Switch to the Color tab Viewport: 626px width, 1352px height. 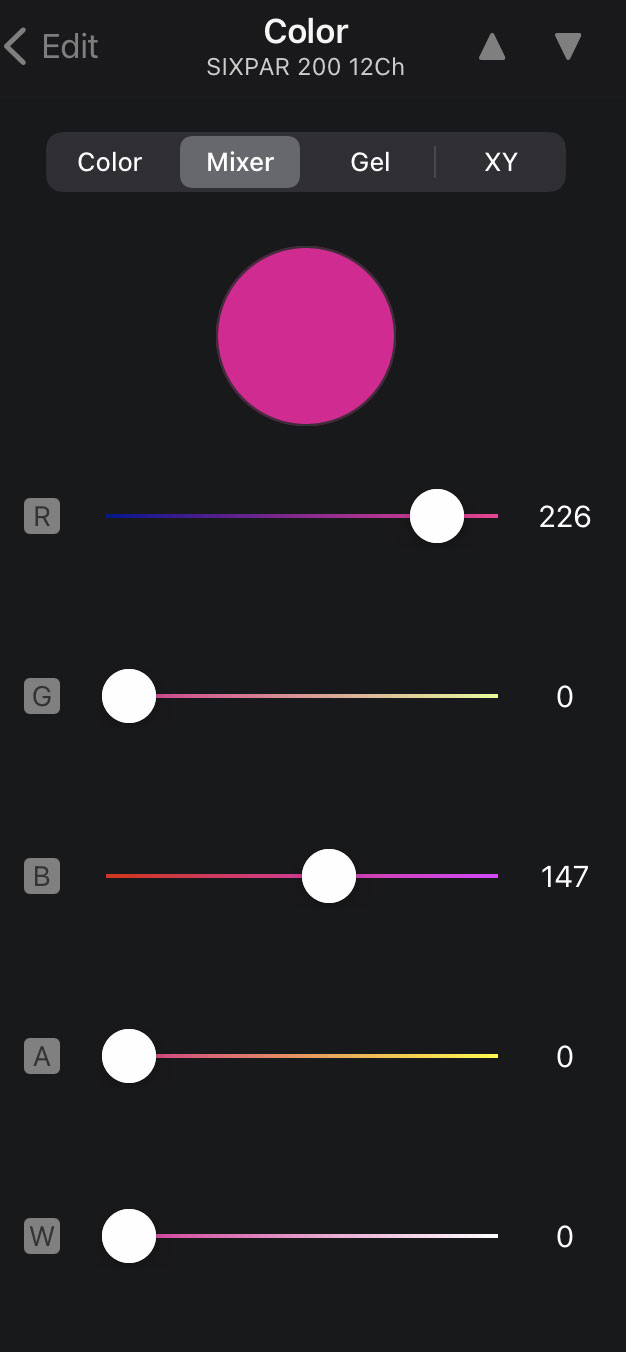[110, 162]
